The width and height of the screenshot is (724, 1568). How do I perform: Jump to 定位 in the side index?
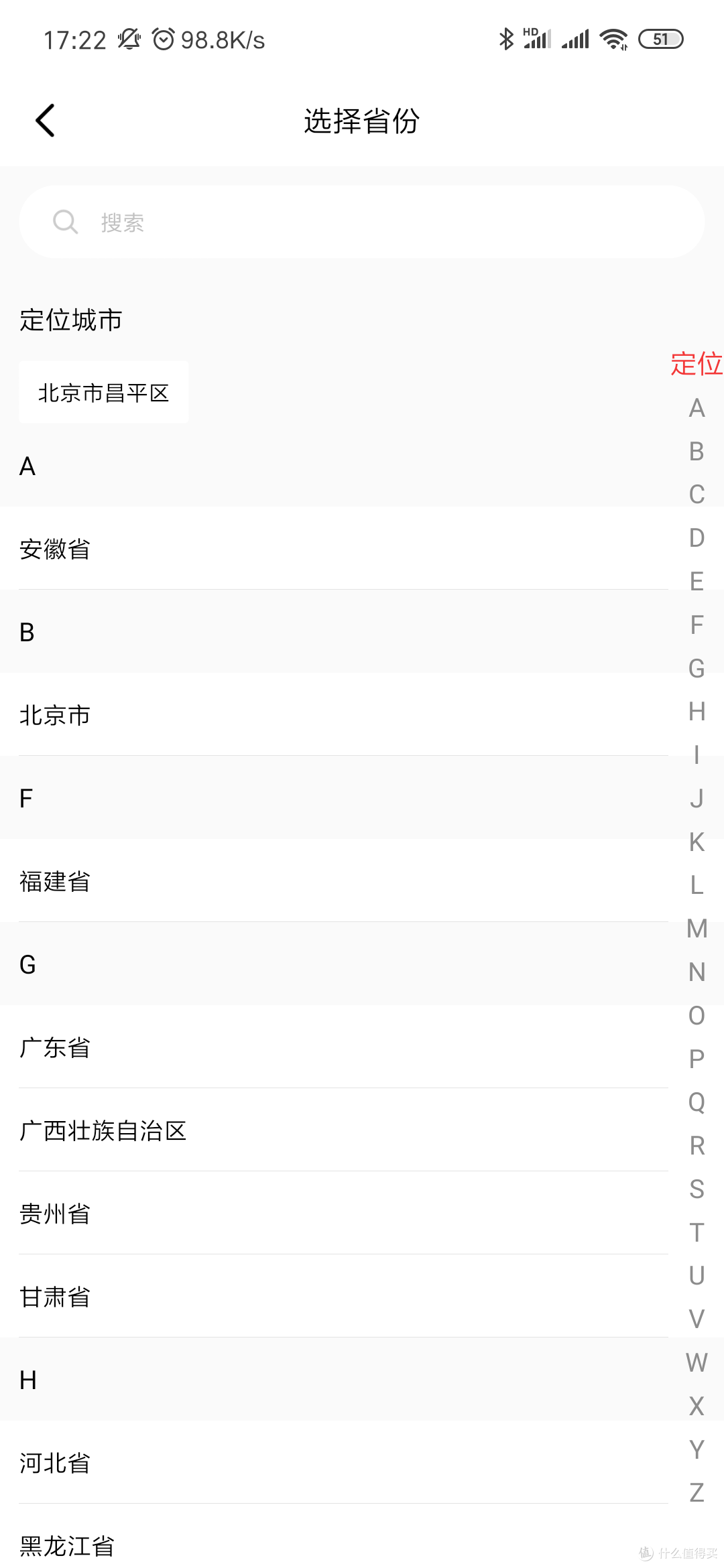[697, 364]
